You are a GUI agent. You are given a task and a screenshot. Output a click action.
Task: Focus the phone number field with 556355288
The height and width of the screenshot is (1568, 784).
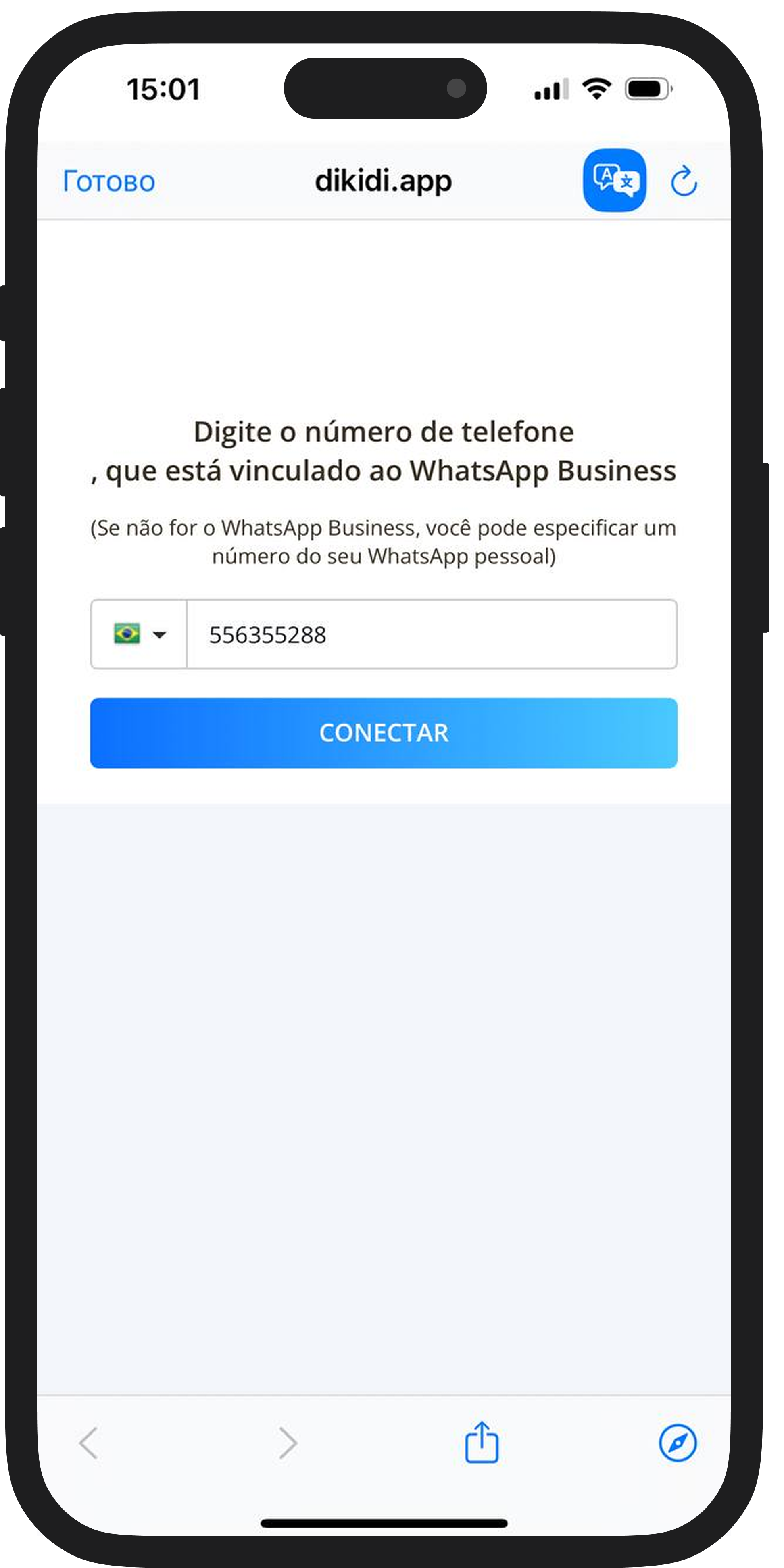[431, 634]
